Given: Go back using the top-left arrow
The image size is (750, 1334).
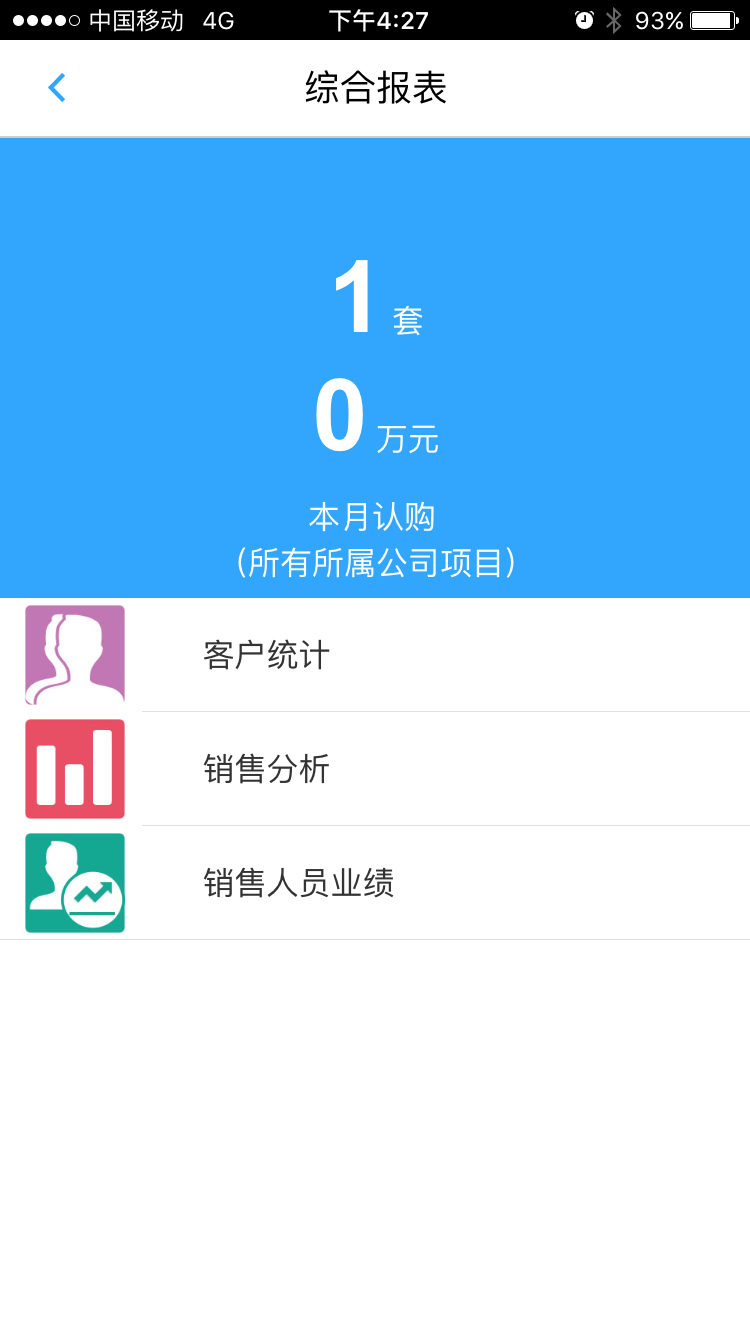Looking at the screenshot, I should [56, 88].
